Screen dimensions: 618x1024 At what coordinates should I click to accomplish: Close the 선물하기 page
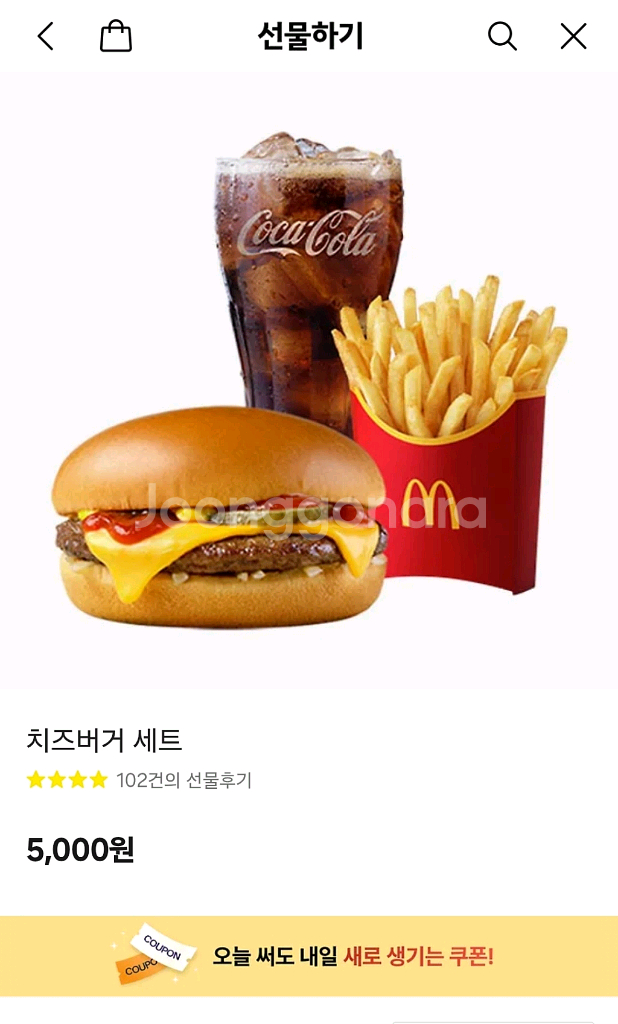click(573, 37)
